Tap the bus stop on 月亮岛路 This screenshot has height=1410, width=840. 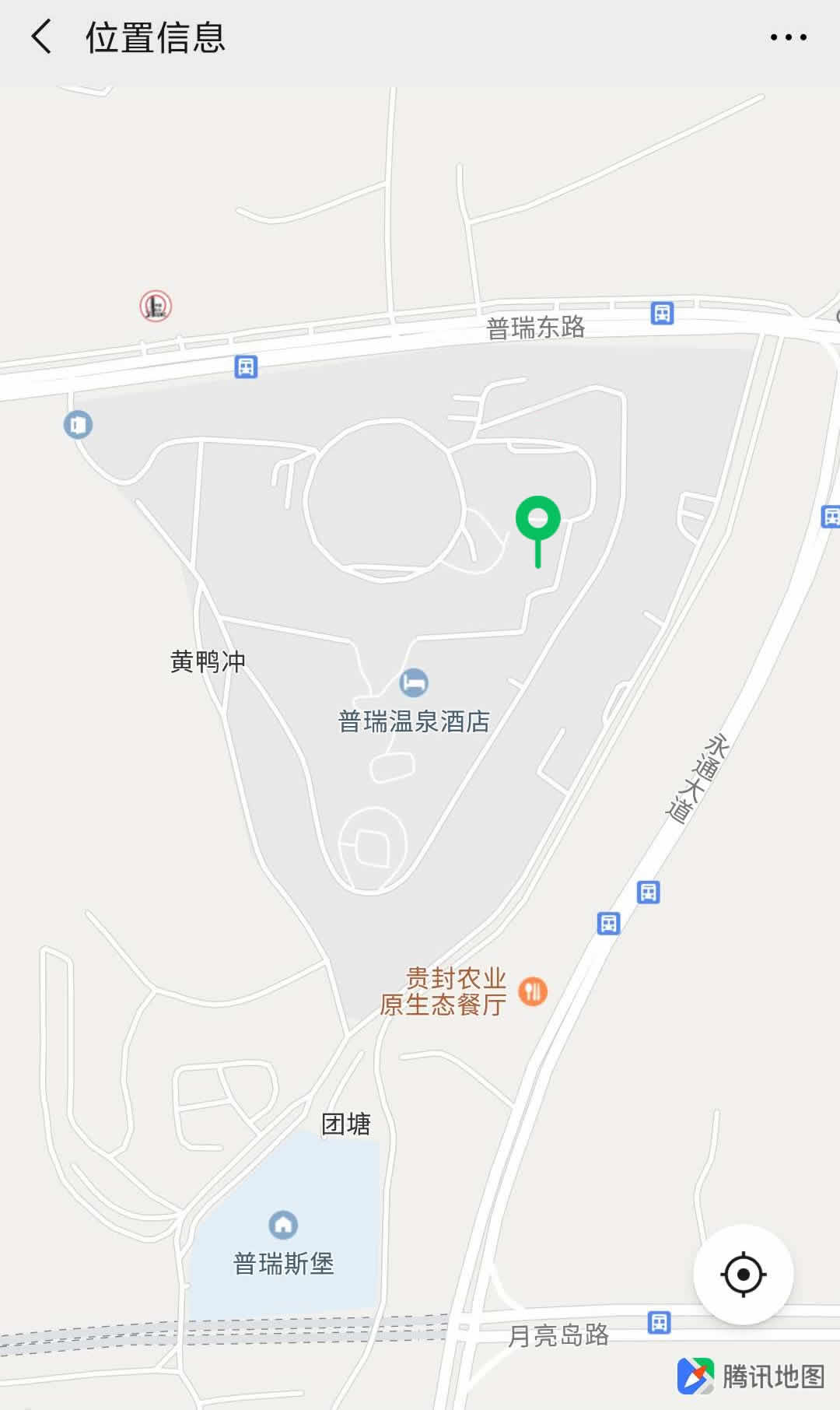(659, 1322)
